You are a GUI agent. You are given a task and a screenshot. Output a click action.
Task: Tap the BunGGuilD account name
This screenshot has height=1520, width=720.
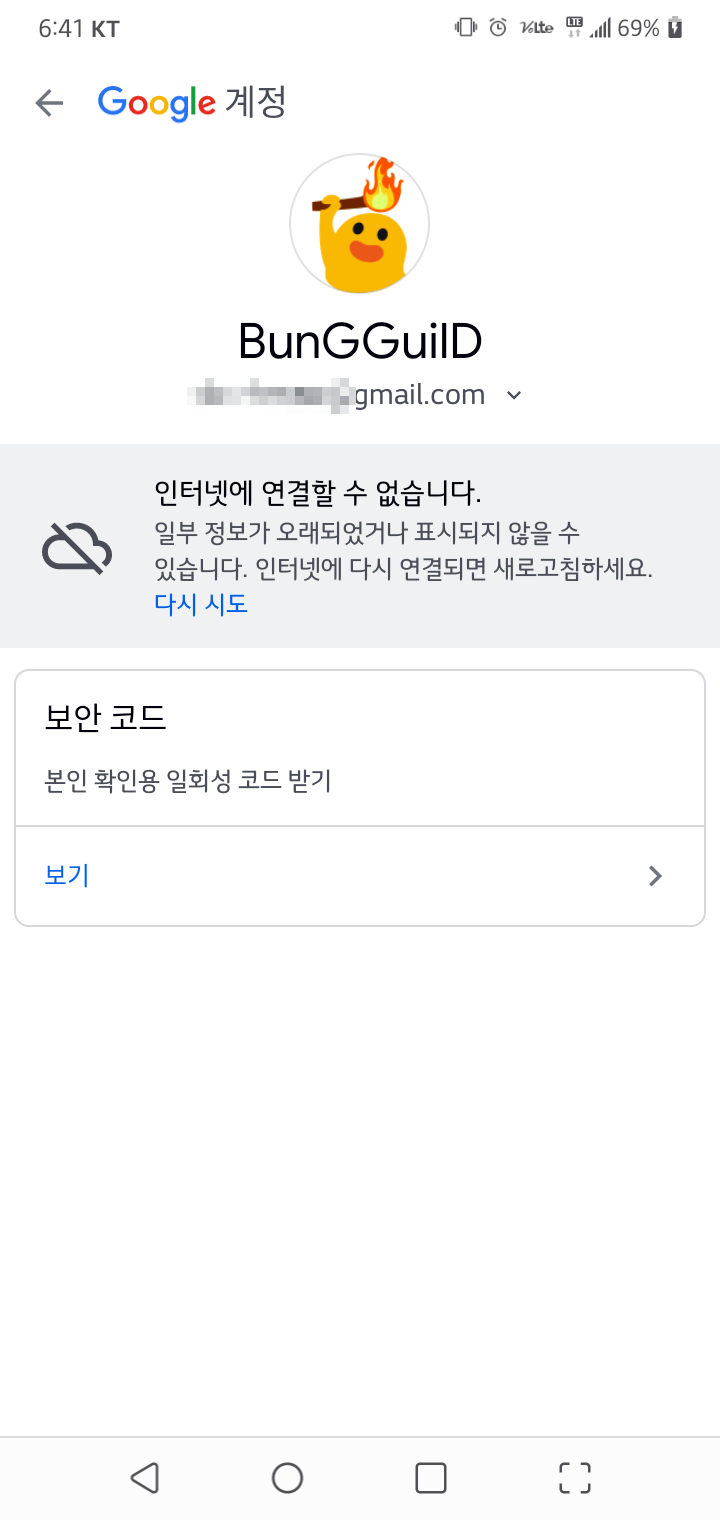pyautogui.click(x=359, y=340)
